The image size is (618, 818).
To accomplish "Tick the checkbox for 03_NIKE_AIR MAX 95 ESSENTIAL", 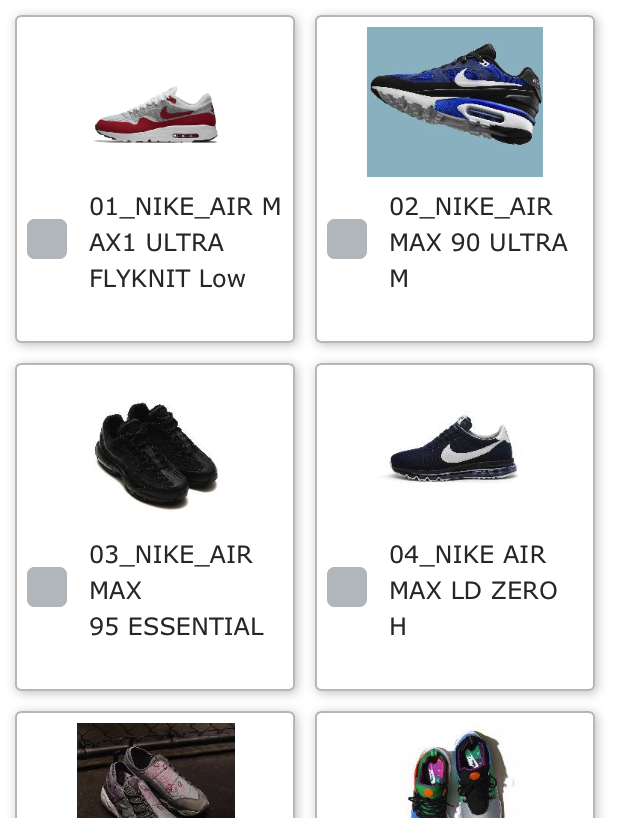I will click(x=47, y=587).
